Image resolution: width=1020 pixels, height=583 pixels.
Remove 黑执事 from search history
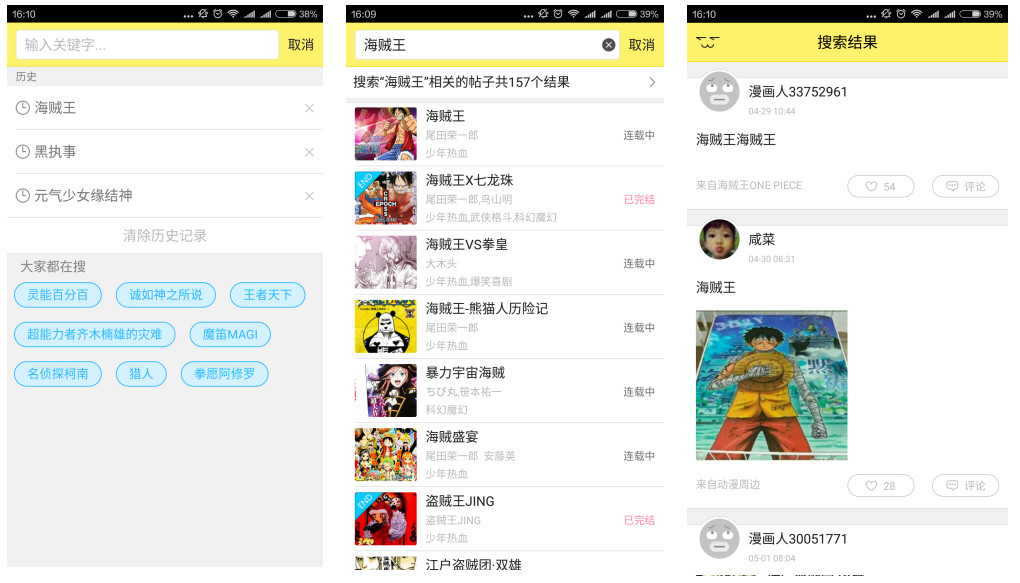tap(309, 152)
